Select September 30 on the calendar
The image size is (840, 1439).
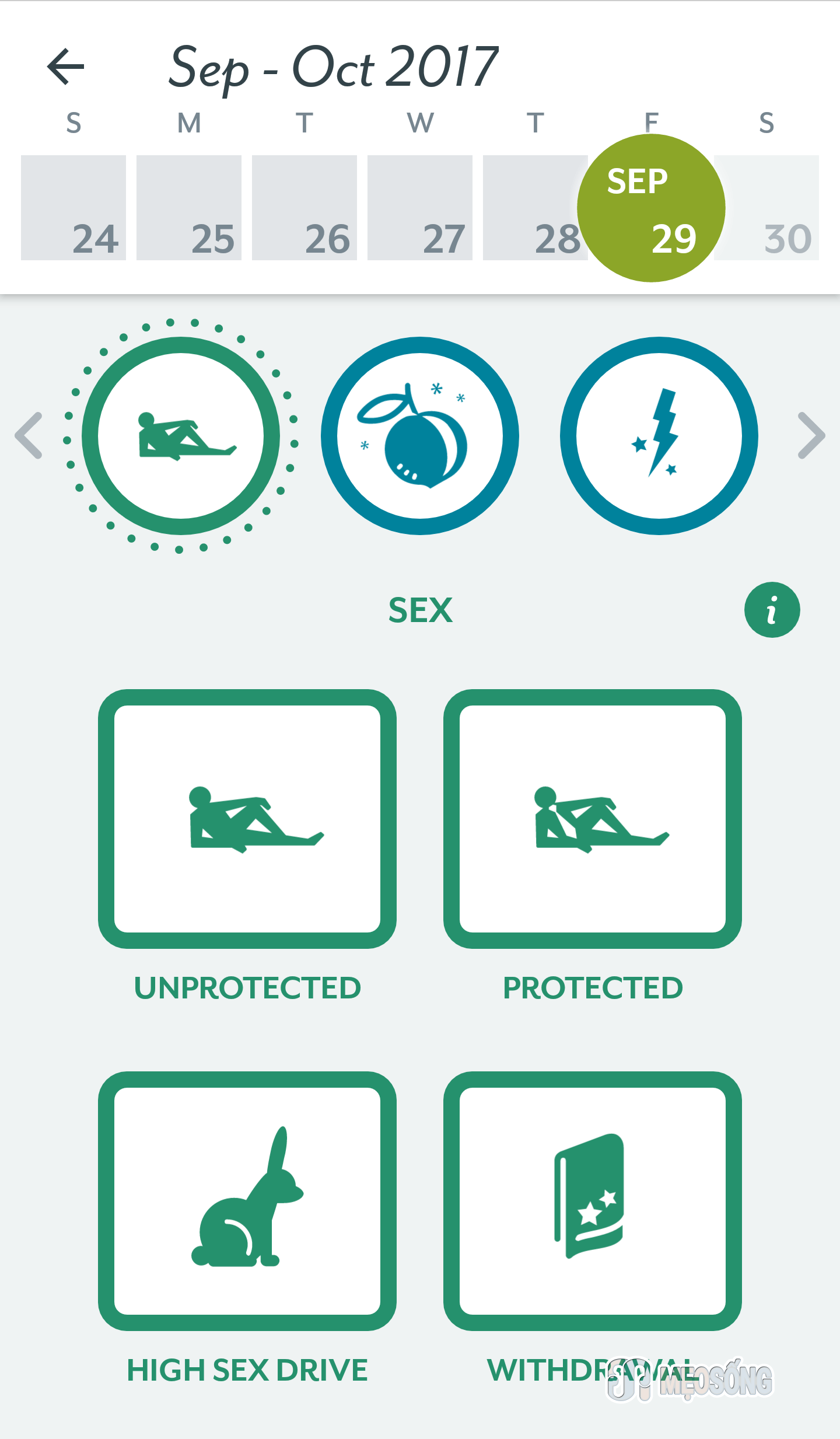770,208
